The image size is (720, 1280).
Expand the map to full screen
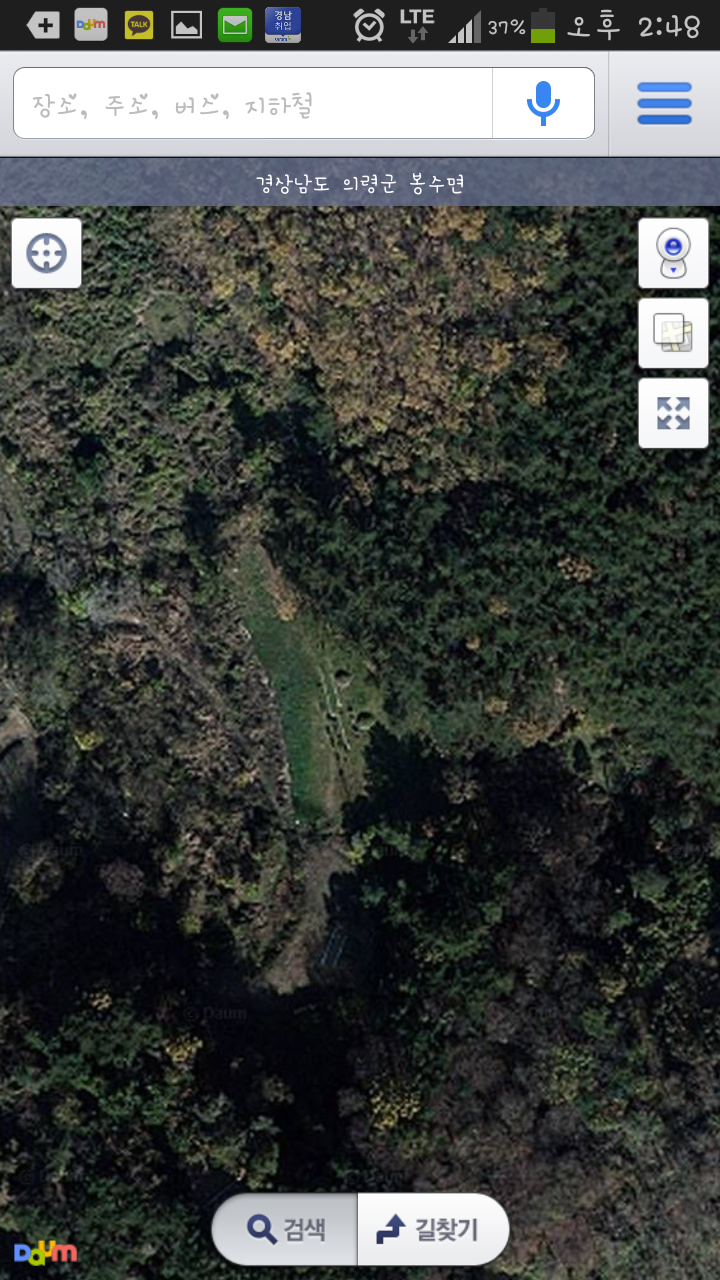pos(673,413)
